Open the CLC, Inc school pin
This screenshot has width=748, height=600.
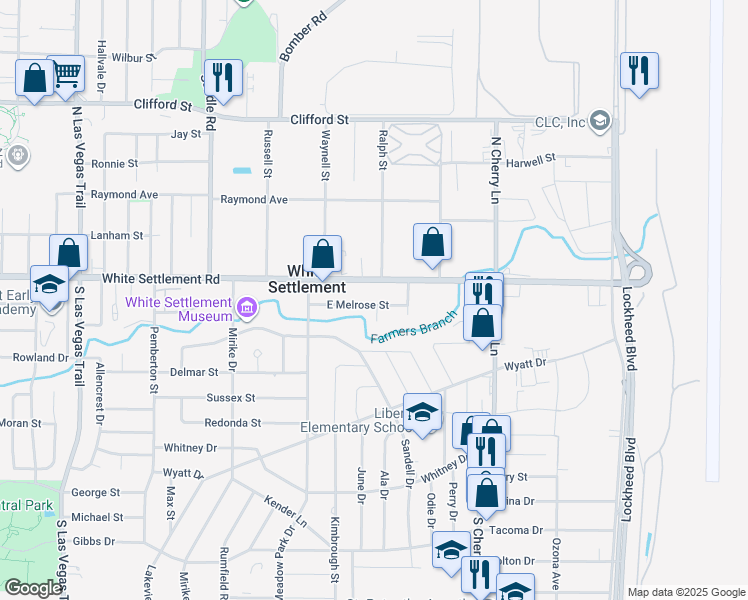coord(600,121)
